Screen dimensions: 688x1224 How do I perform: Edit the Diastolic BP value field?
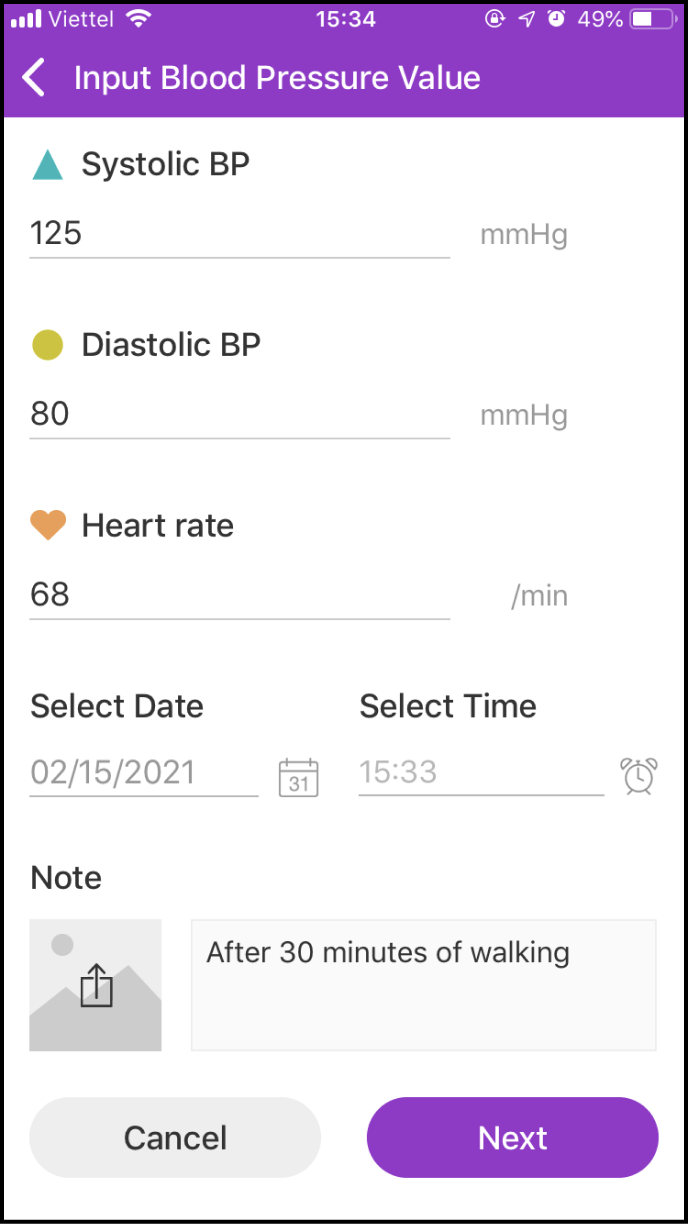[239, 414]
